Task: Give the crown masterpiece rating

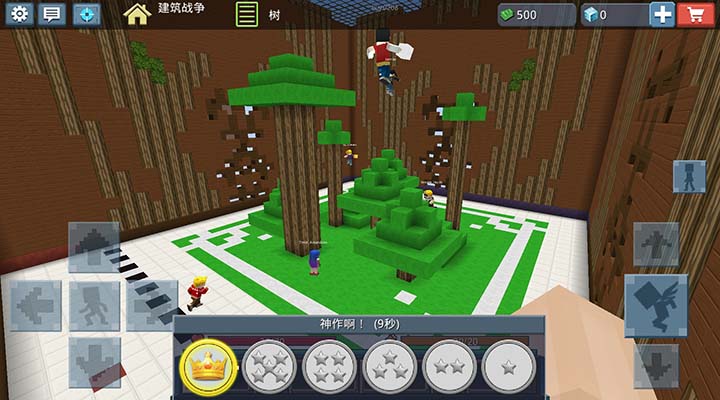Action: pyautogui.click(x=208, y=367)
